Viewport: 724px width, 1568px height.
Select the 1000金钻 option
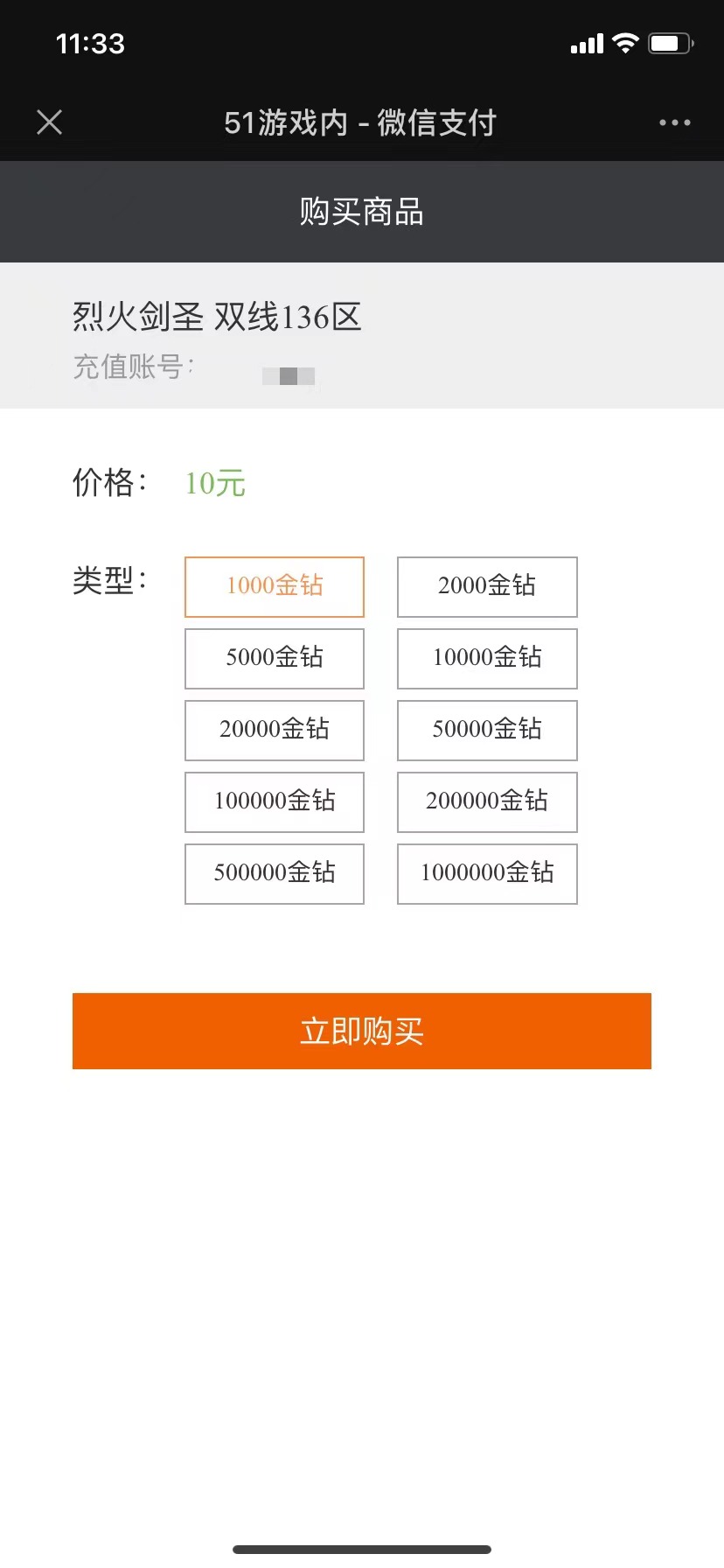[275, 586]
